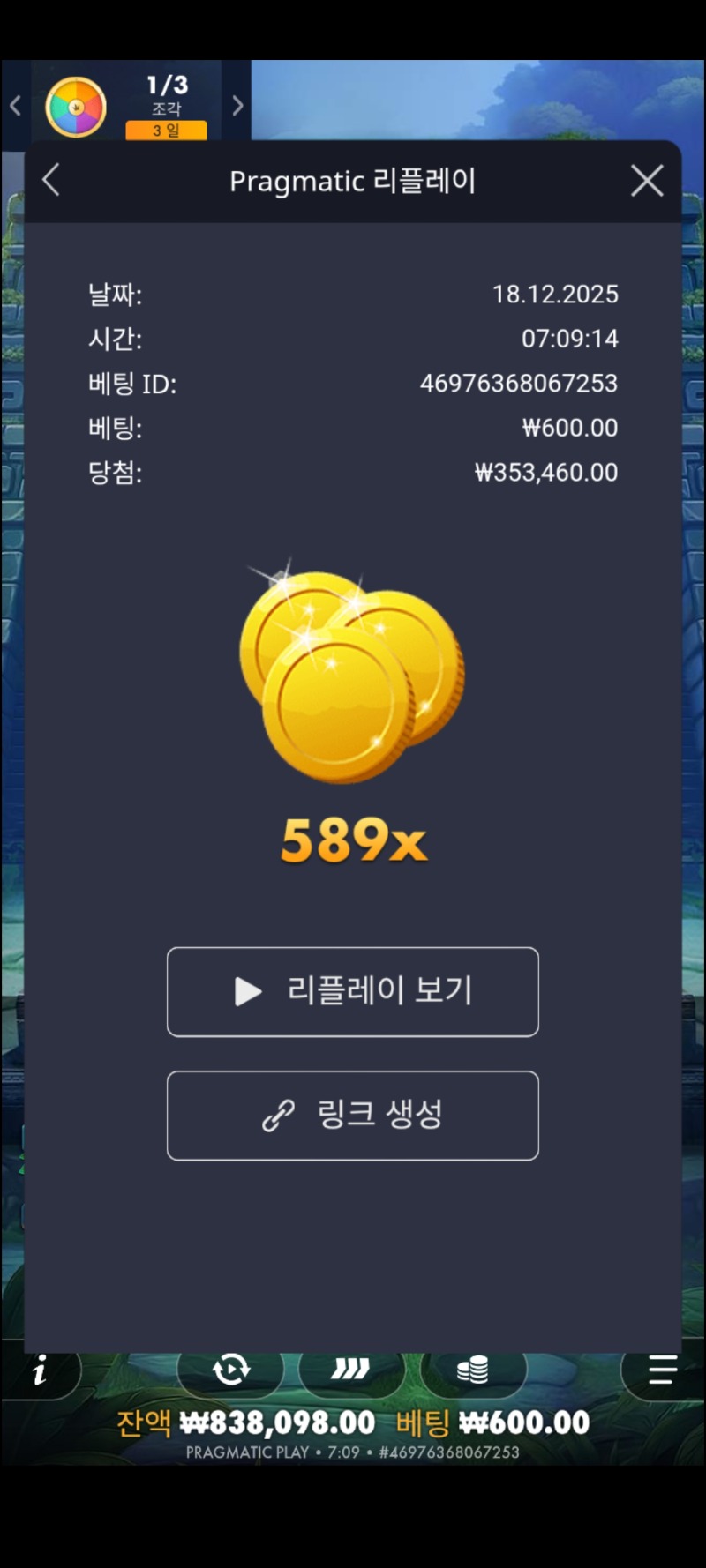Watch the replay with 리플레이 보기
This screenshot has width=706, height=1568.
click(353, 991)
